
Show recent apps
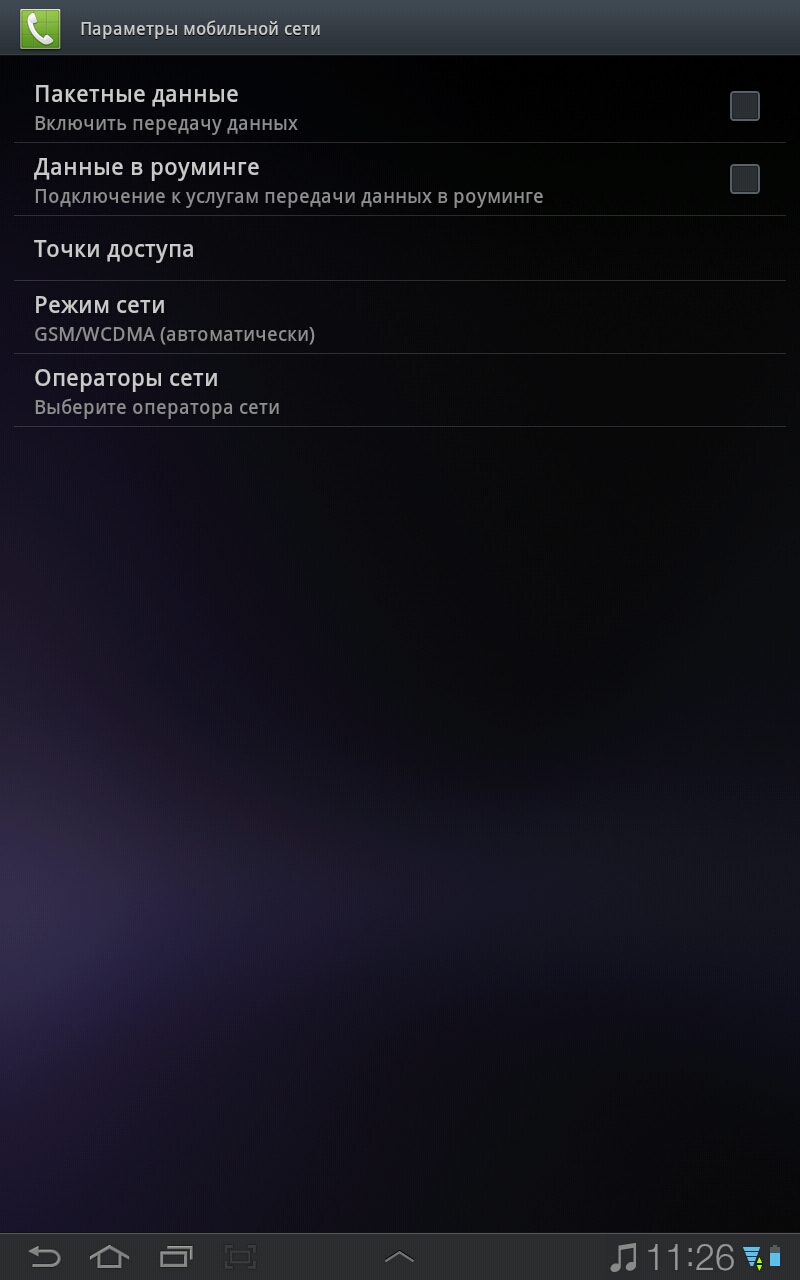[x=176, y=1256]
